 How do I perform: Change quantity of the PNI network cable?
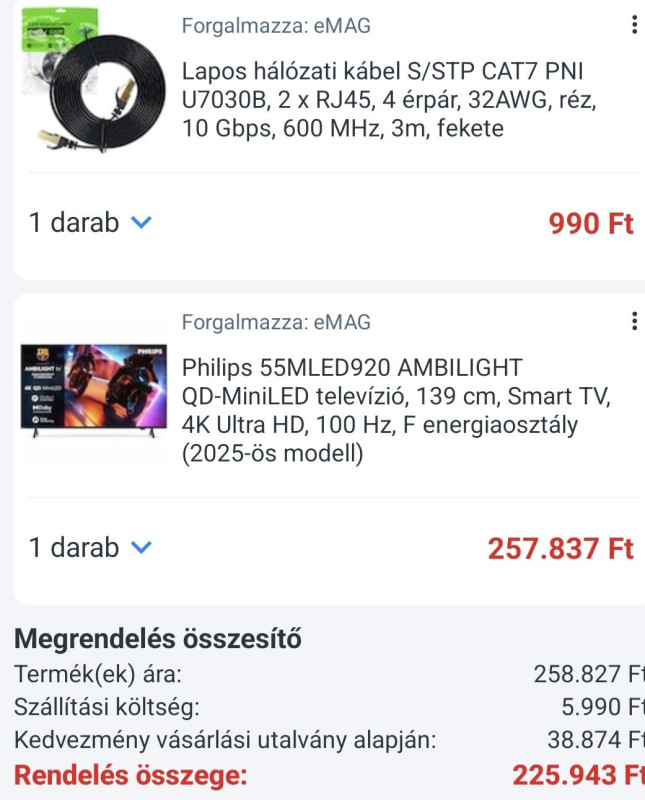click(90, 222)
